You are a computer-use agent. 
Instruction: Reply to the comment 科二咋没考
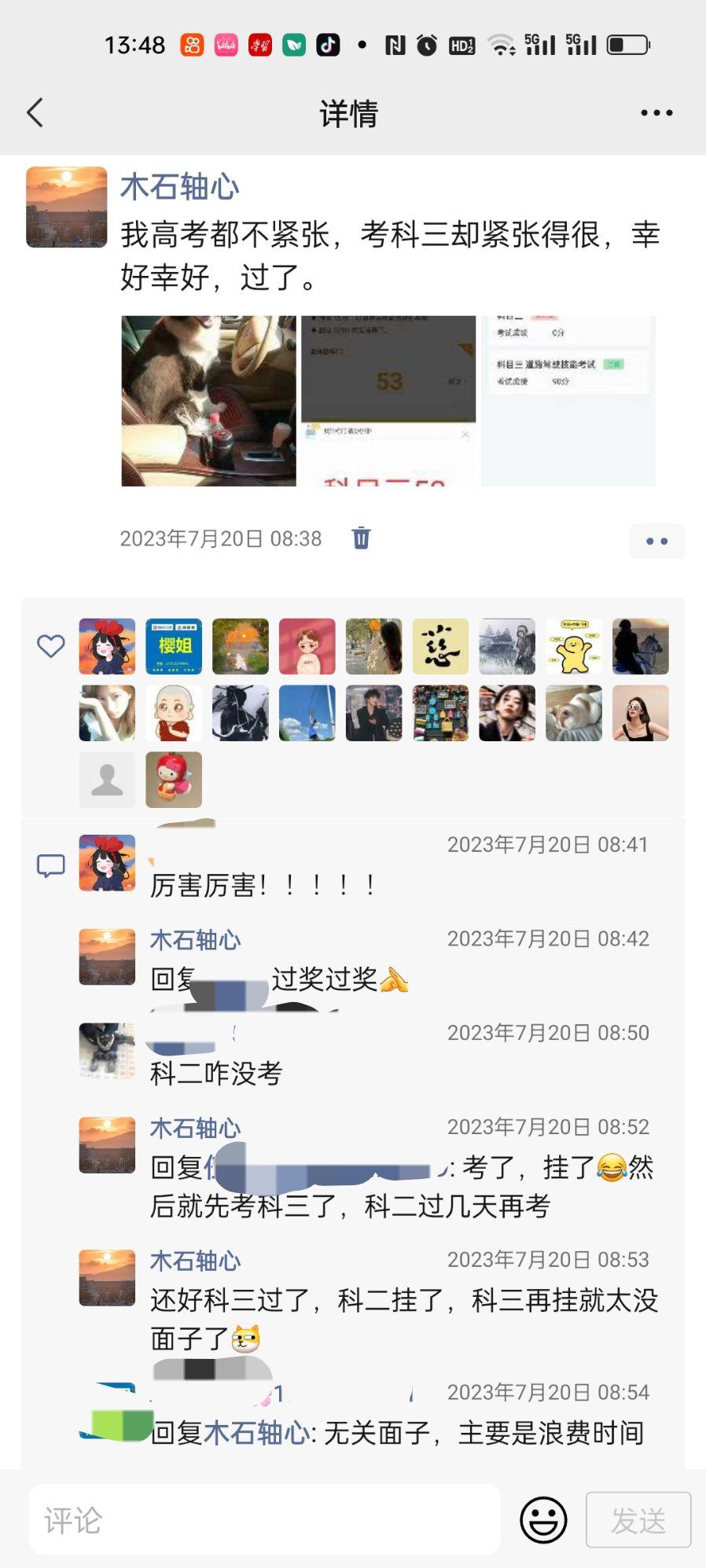pyautogui.click(x=216, y=1073)
